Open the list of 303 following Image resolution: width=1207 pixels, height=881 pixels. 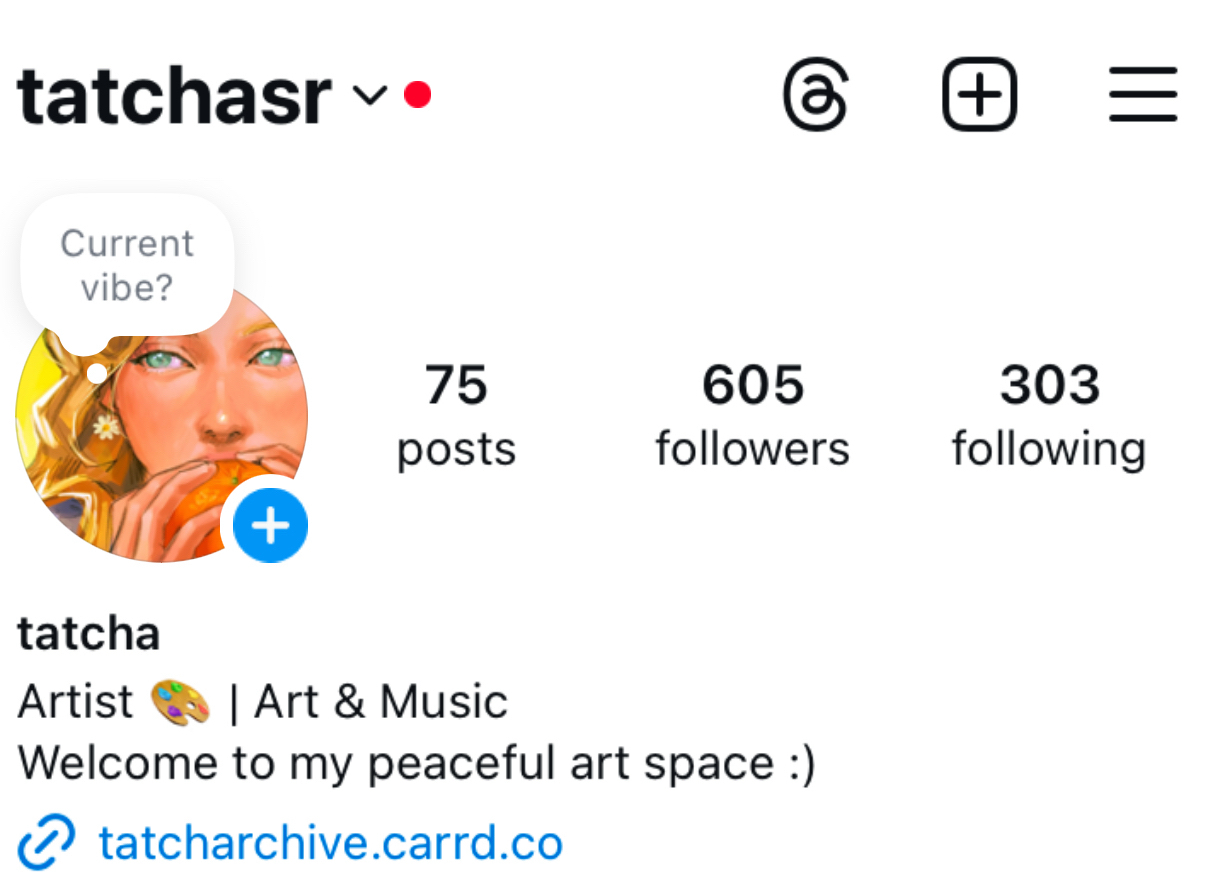(x=1048, y=415)
